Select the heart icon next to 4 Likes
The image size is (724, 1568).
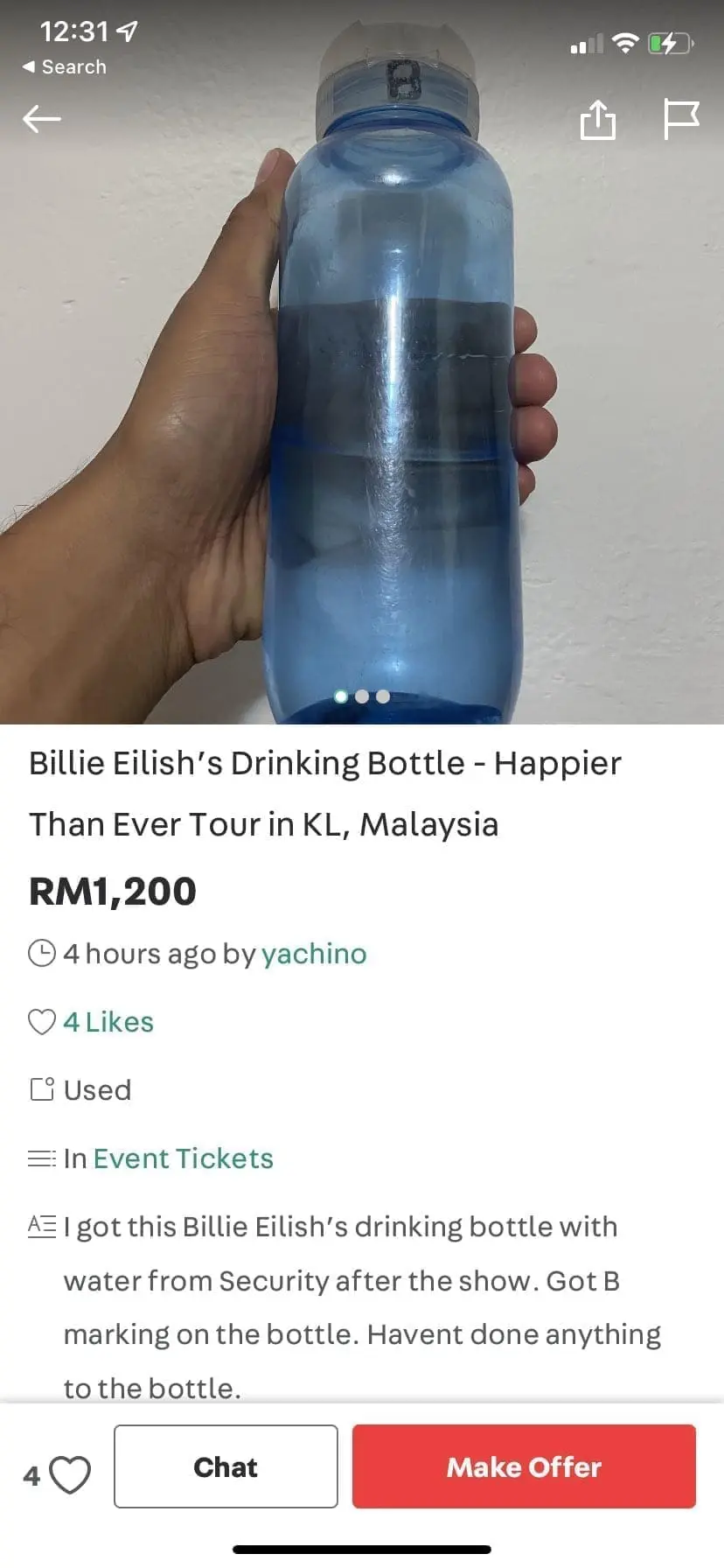tap(41, 1021)
